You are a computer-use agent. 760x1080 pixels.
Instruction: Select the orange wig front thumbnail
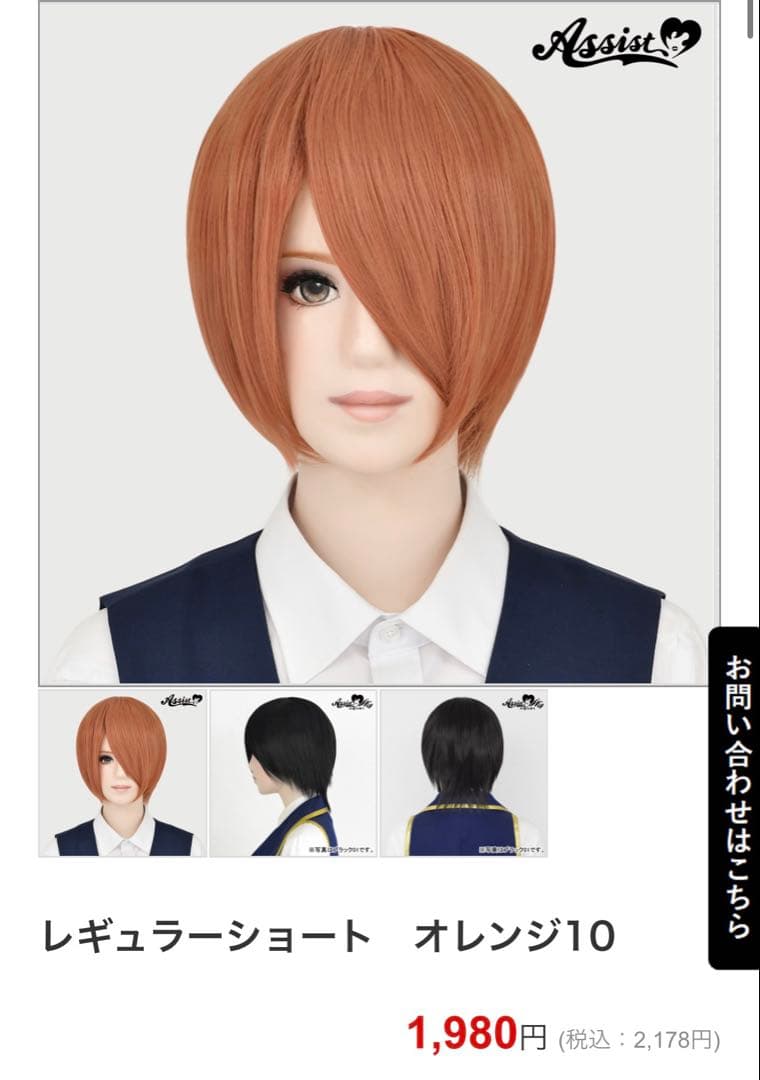click(x=123, y=772)
